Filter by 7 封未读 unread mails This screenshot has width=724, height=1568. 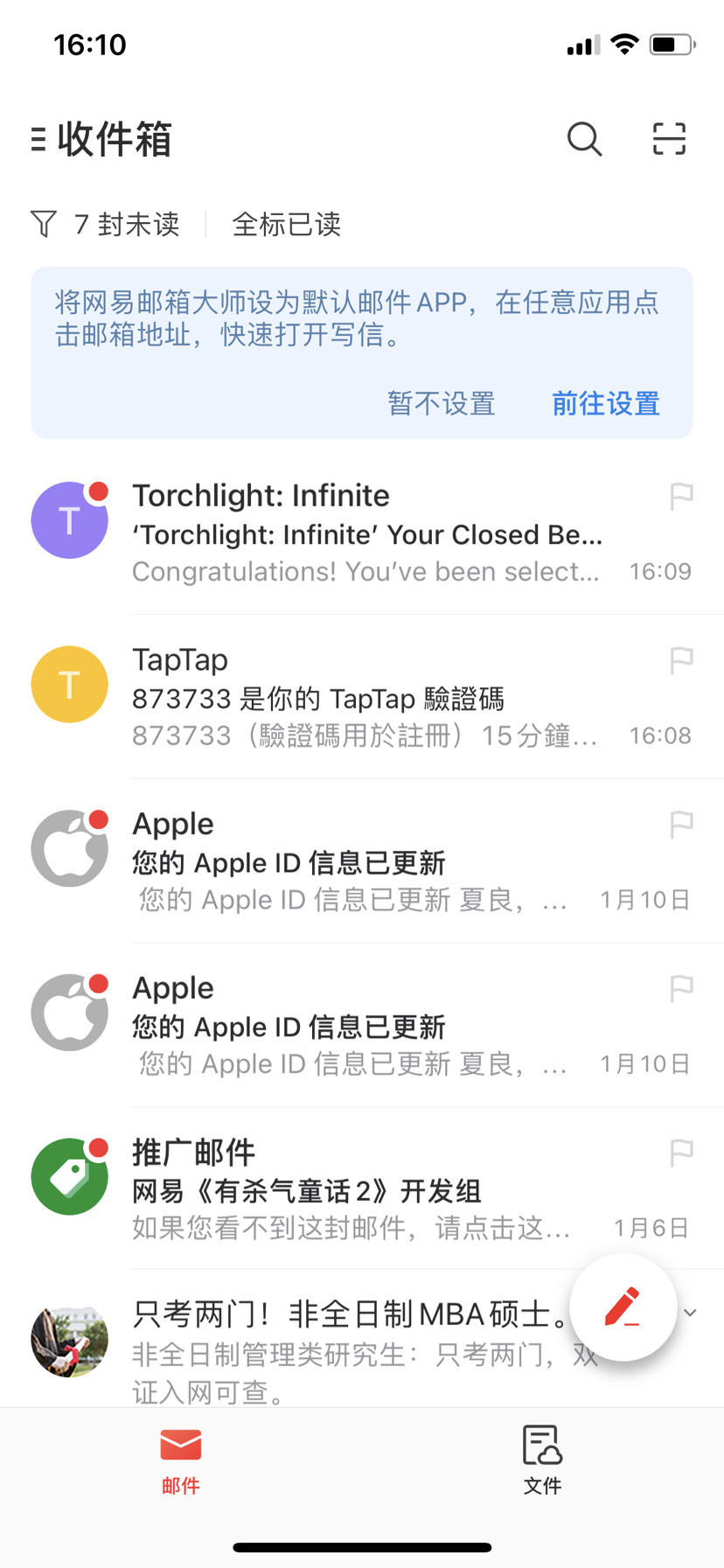[x=105, y=224]
